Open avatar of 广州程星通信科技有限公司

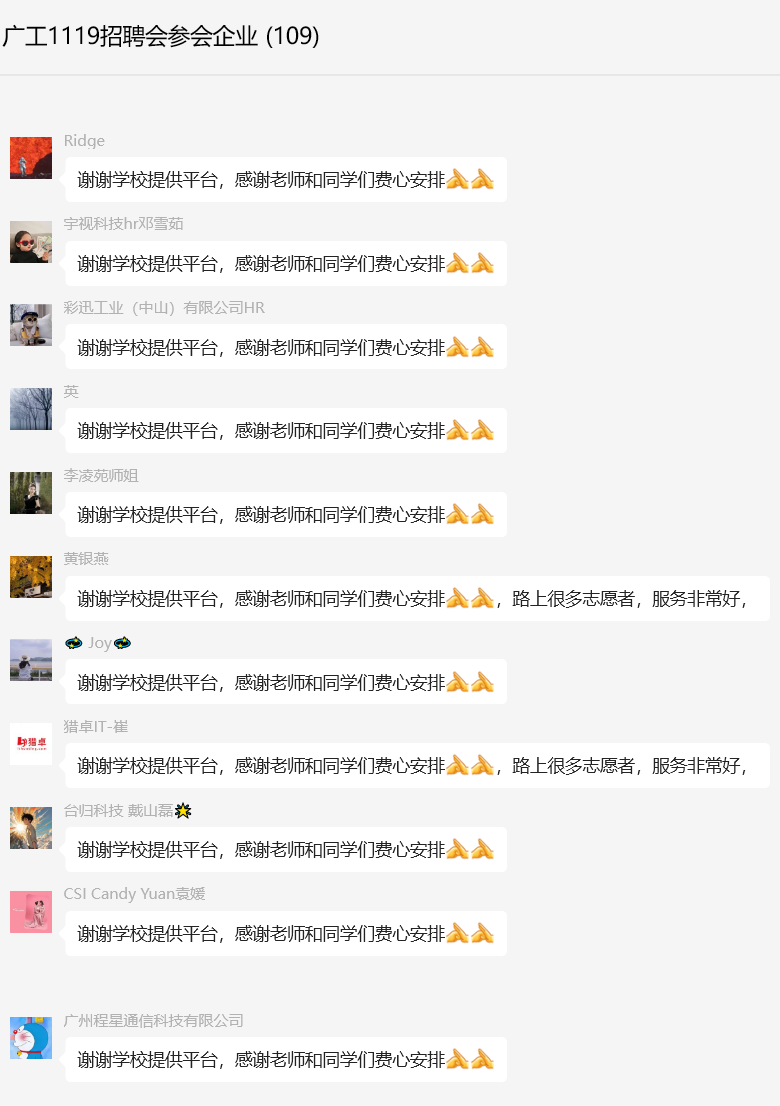click(x=31, y=1038)
